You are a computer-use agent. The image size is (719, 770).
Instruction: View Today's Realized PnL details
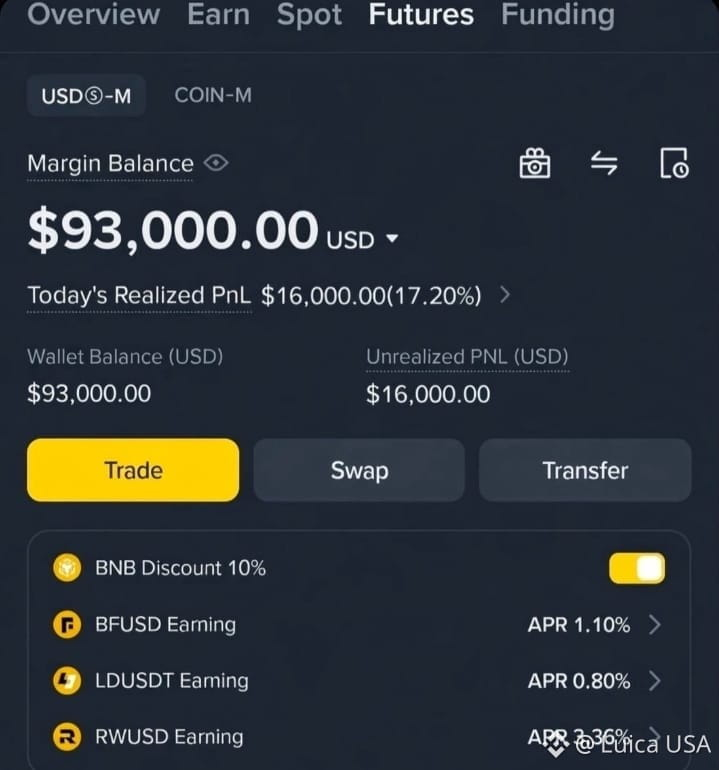click(505, 295)
